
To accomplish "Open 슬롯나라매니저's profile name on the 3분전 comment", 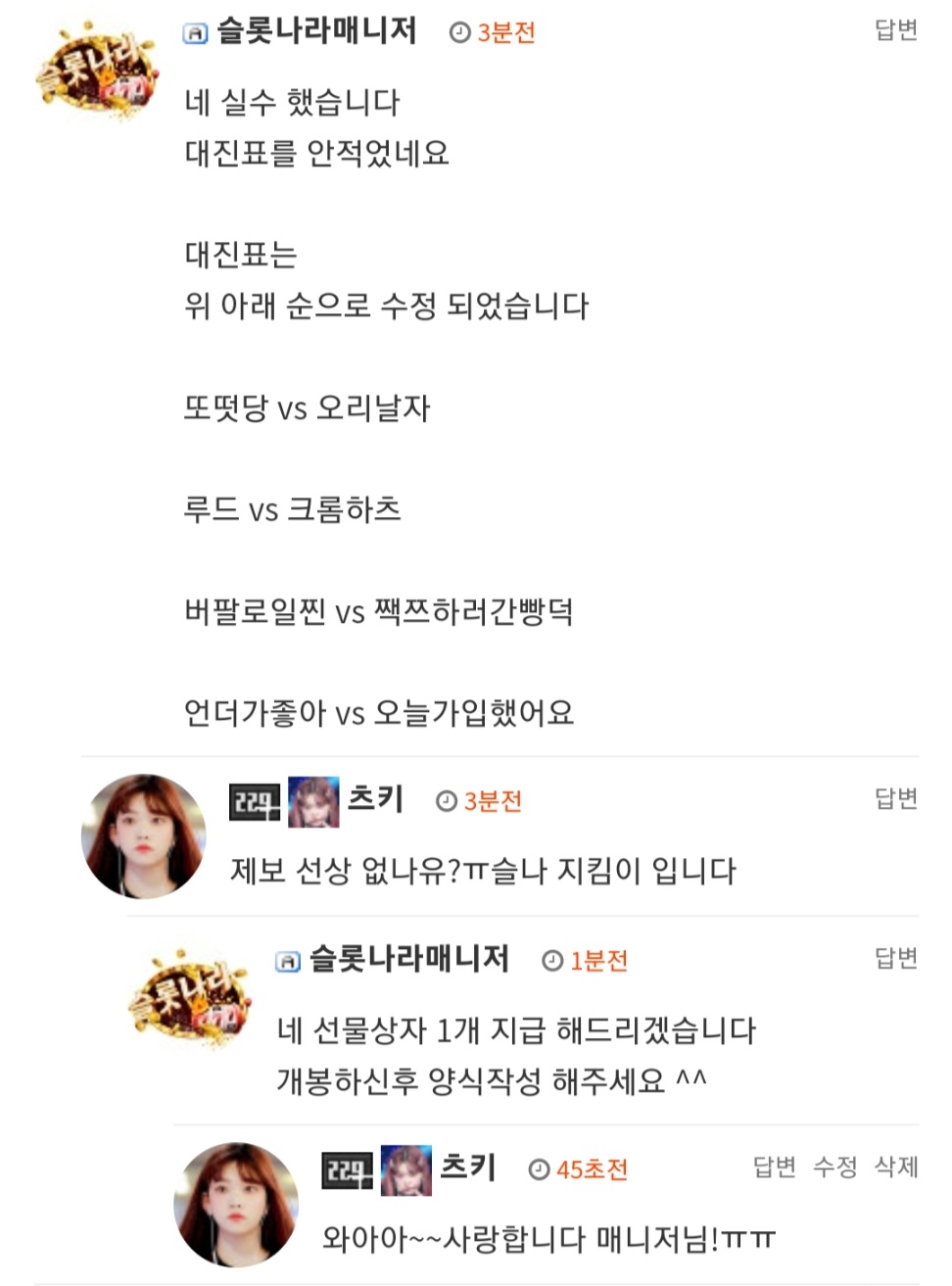I will pos(316,31).
